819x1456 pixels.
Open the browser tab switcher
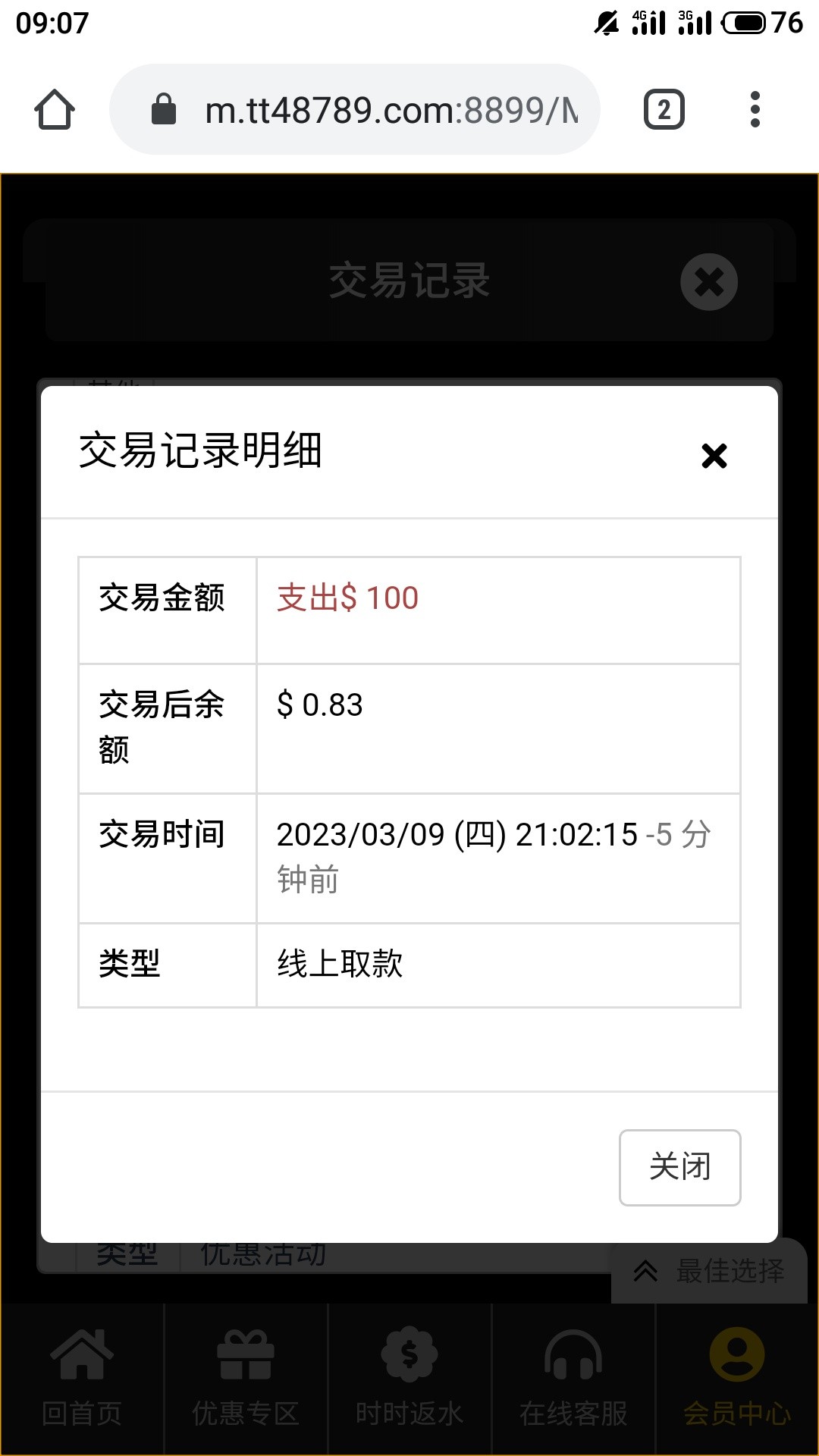click(664, 110)
